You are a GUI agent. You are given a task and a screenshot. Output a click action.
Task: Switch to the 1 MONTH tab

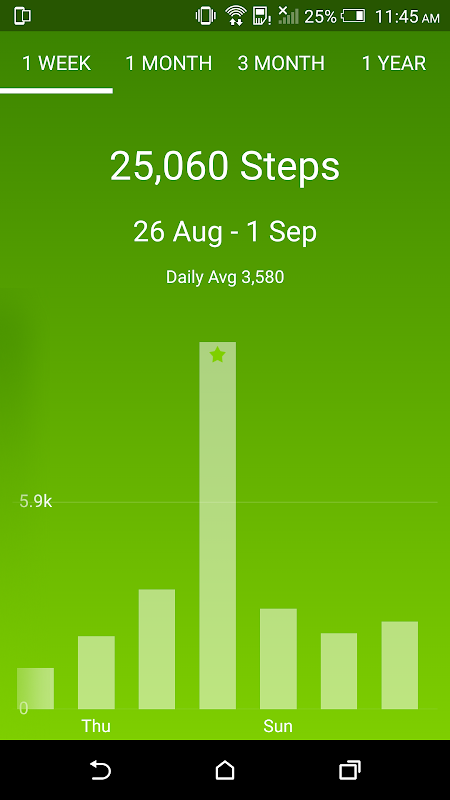(x=169, y=63)
